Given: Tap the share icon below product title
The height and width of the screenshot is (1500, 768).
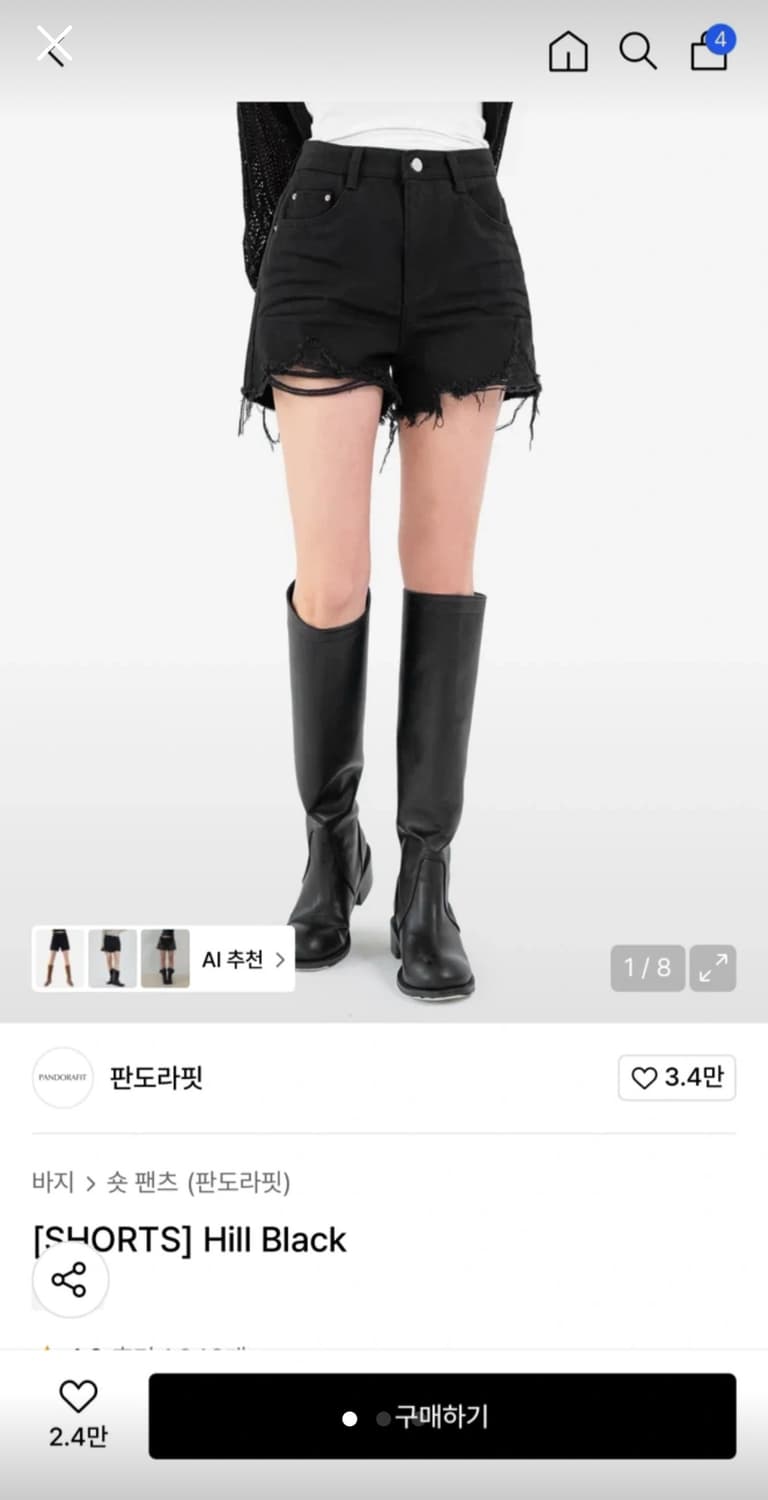Looking at the screenshot, I should click(x=70, y=1280).
